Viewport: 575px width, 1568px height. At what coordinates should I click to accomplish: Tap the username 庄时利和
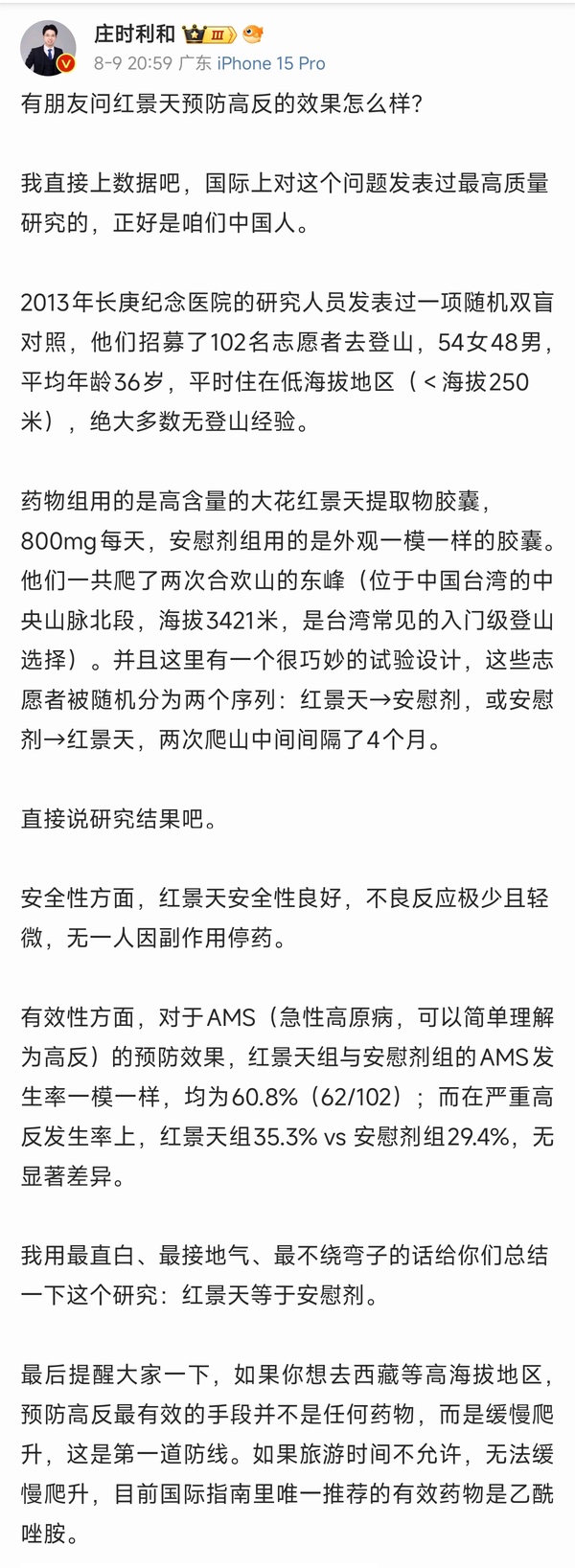pos(134,34)
